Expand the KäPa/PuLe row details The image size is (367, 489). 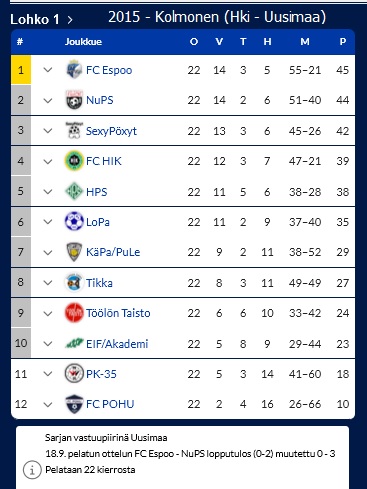tap(48, 252)
